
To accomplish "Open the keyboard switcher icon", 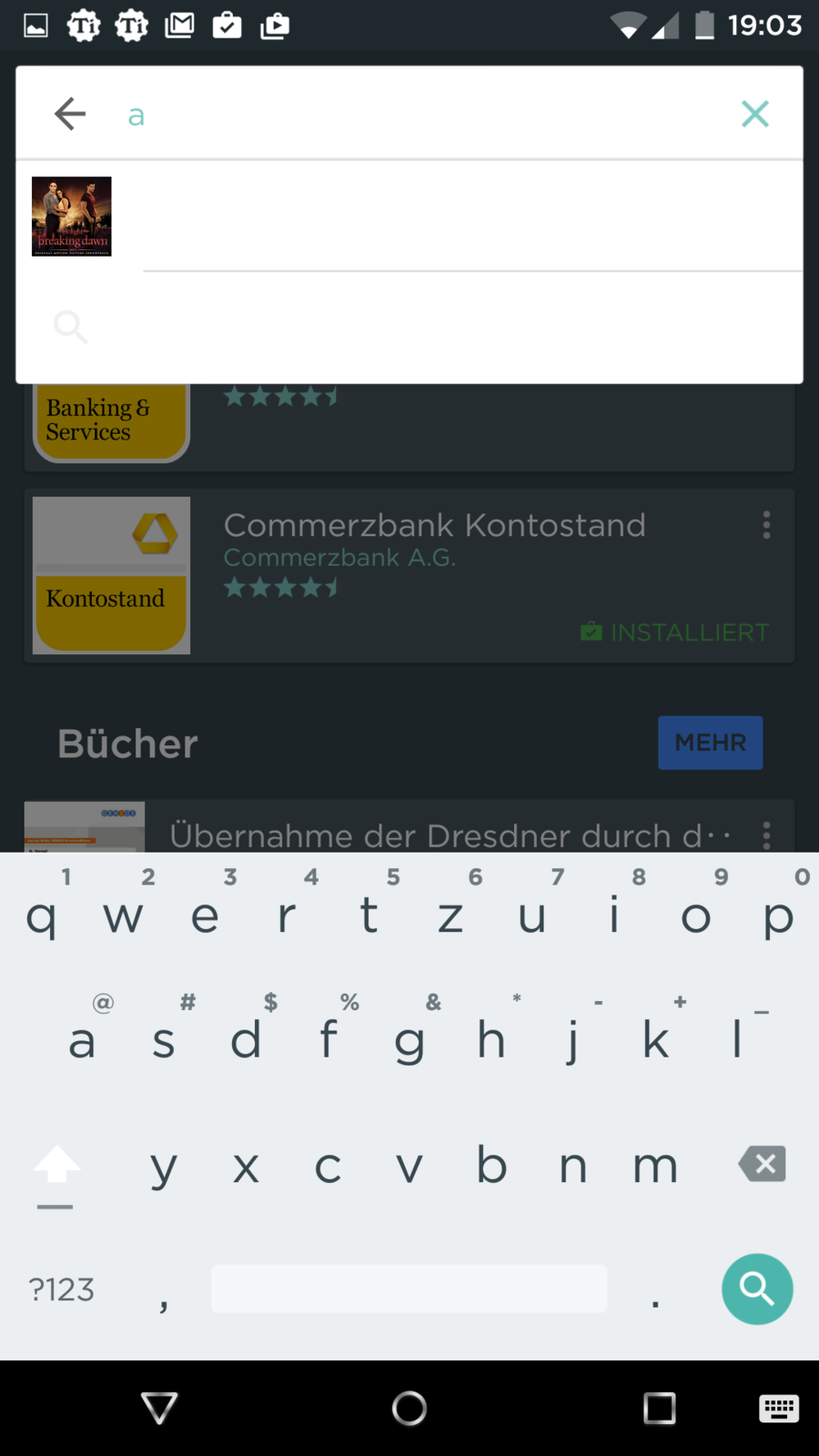I will (779, 1408).
